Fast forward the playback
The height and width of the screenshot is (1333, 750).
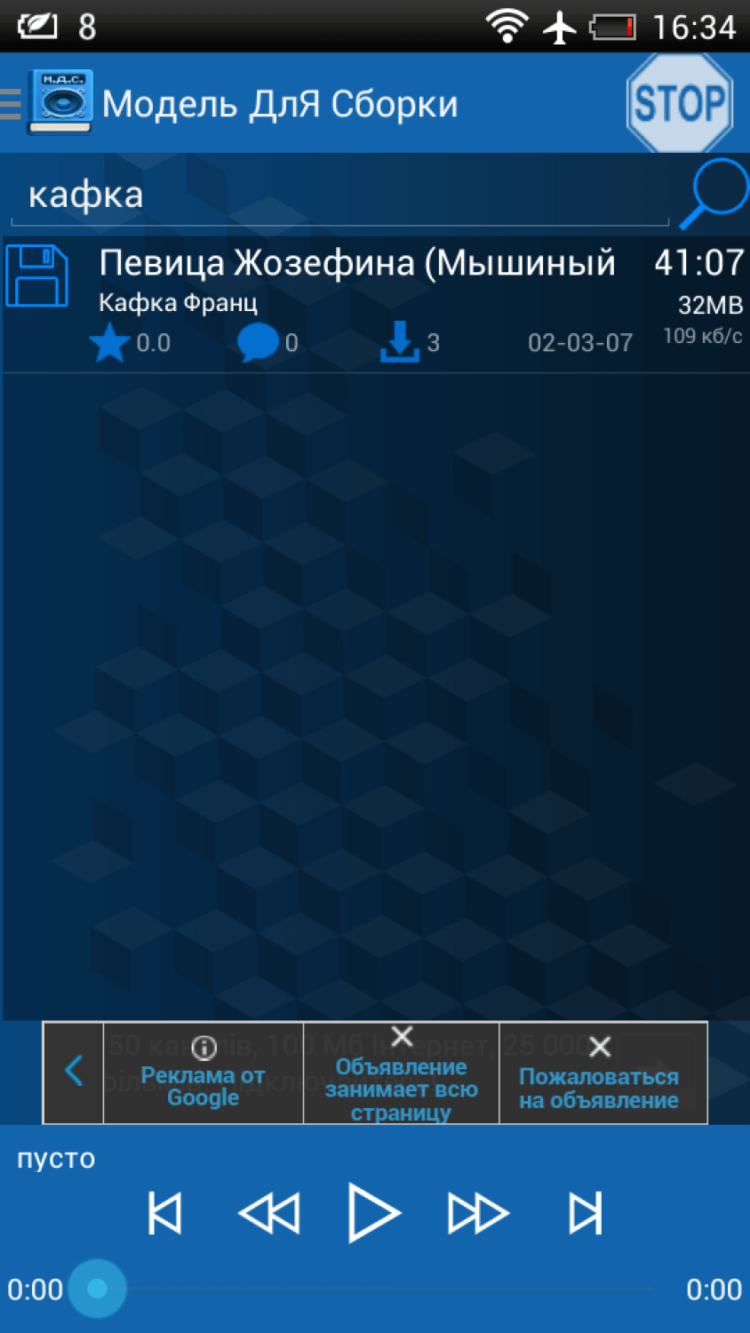click(x=477, y=1213)
